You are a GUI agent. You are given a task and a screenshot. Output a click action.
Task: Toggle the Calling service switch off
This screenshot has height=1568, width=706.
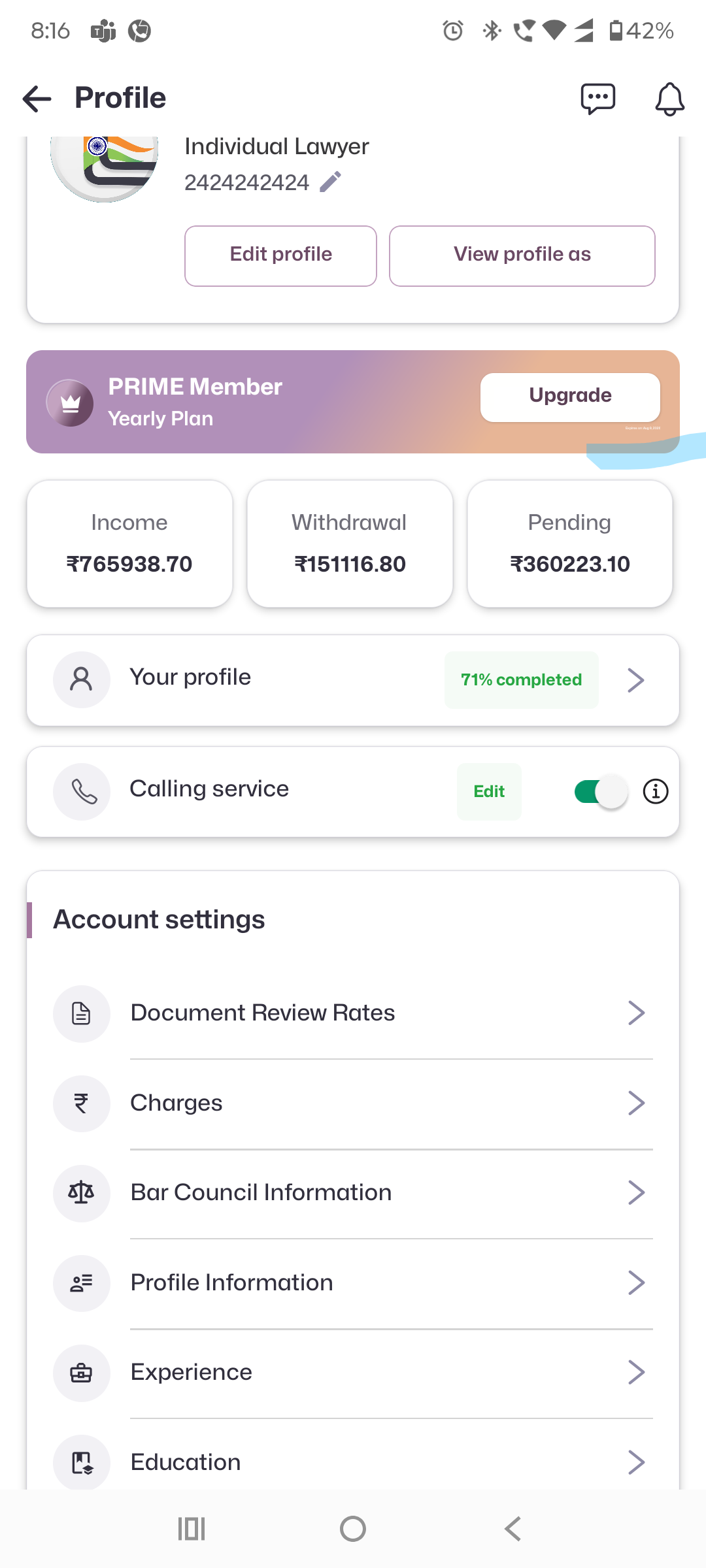point(601,791)
